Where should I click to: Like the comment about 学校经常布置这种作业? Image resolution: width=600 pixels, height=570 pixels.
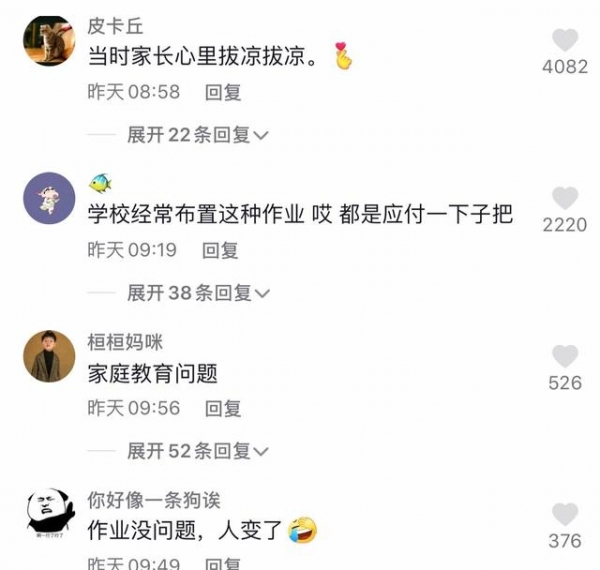click(565, 198)
